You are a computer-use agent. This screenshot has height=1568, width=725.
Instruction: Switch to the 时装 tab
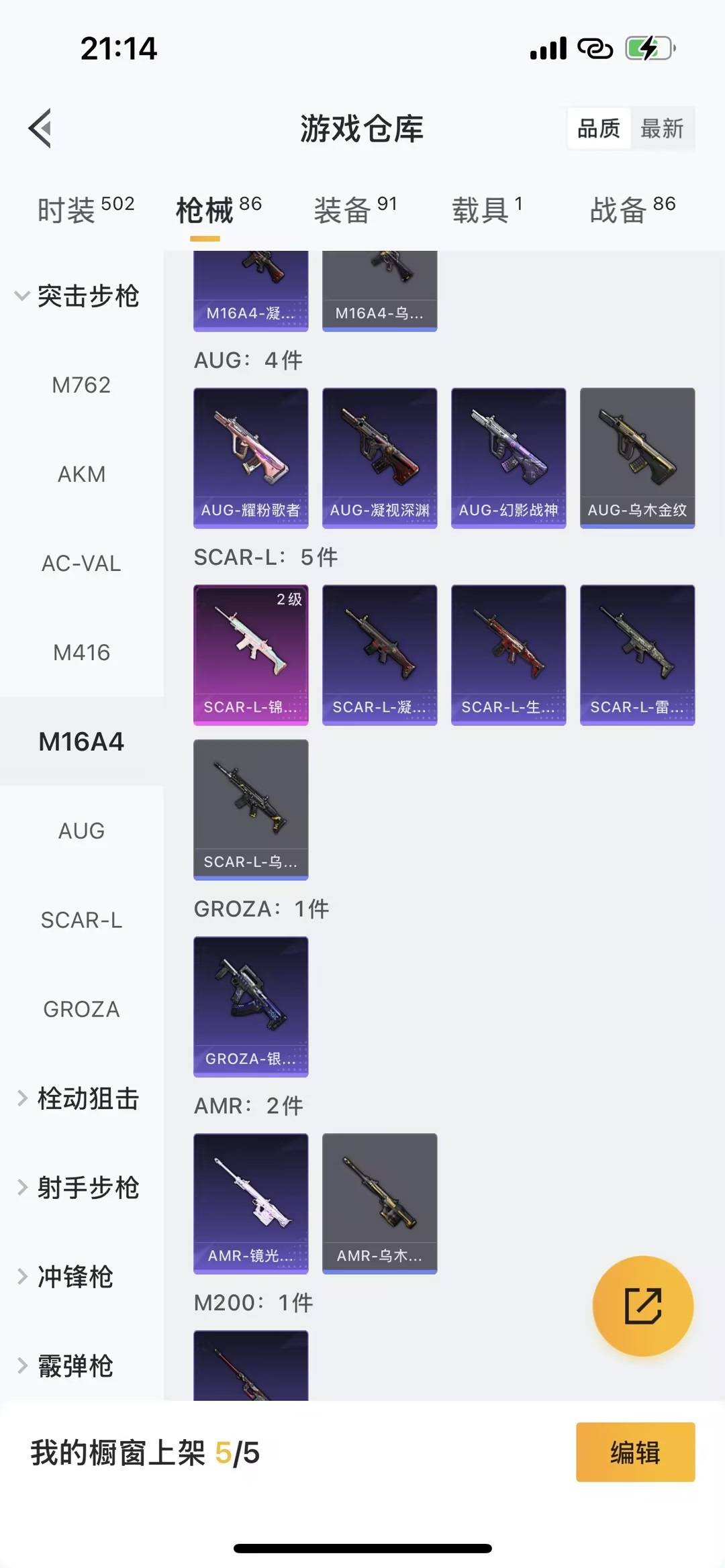[85, 210]
